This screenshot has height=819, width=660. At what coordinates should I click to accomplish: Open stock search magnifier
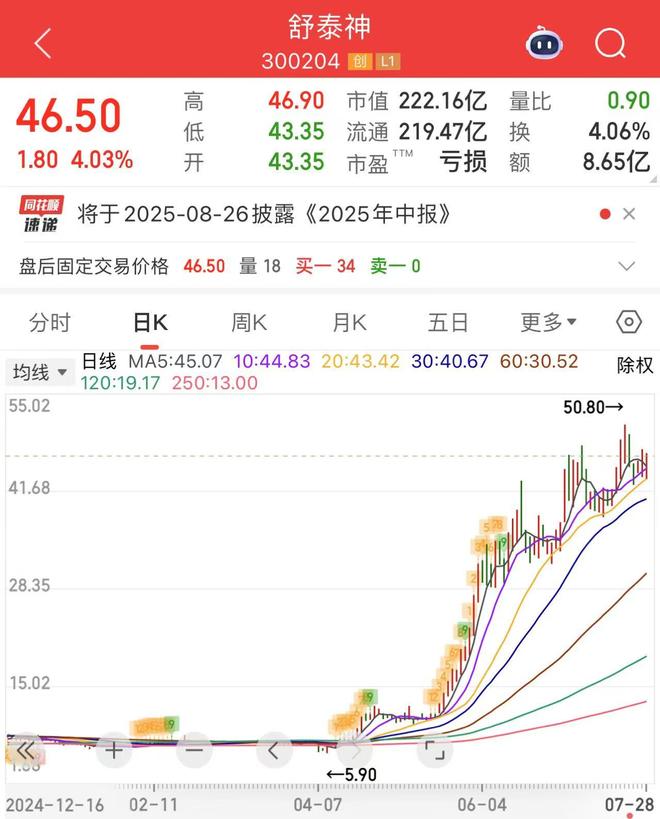pos(610,43)
